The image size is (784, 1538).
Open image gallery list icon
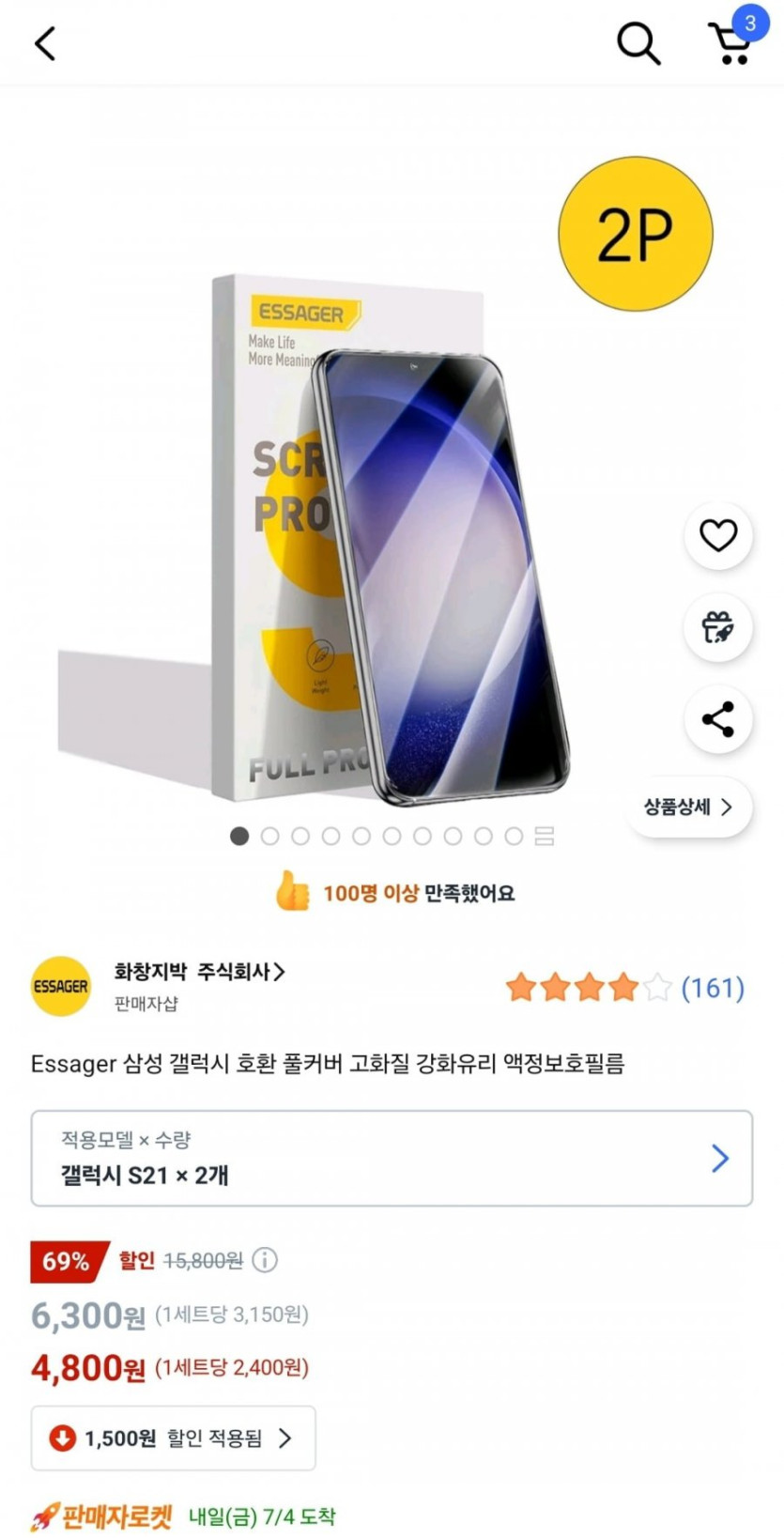tap(545, 836)
